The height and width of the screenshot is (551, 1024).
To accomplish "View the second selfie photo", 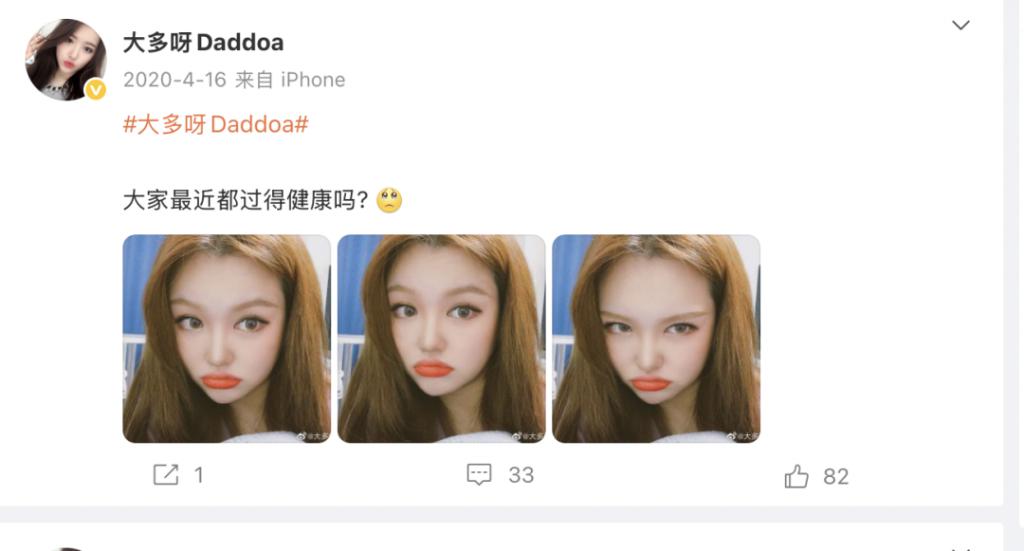I will pos(441,339).
